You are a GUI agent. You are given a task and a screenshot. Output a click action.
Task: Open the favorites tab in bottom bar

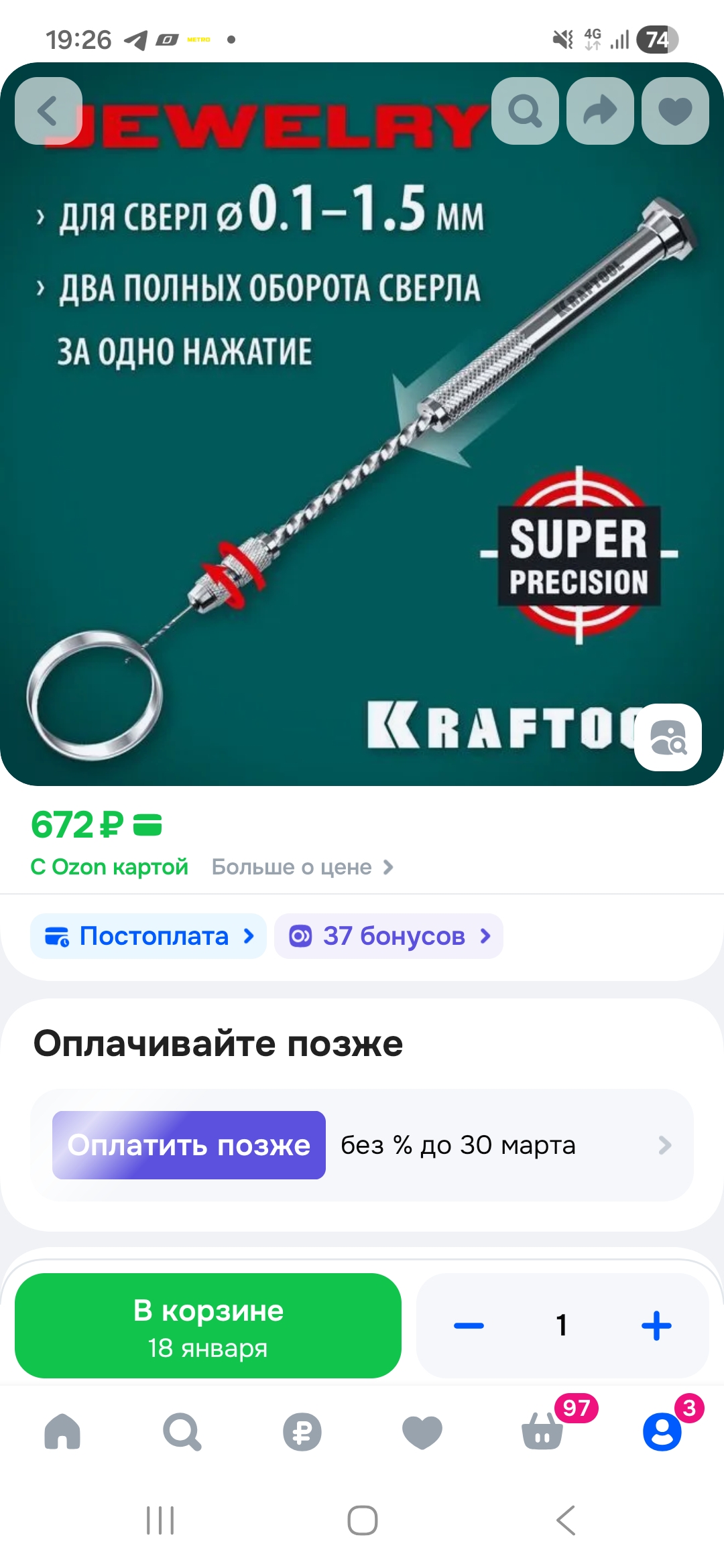point(422,1432)
